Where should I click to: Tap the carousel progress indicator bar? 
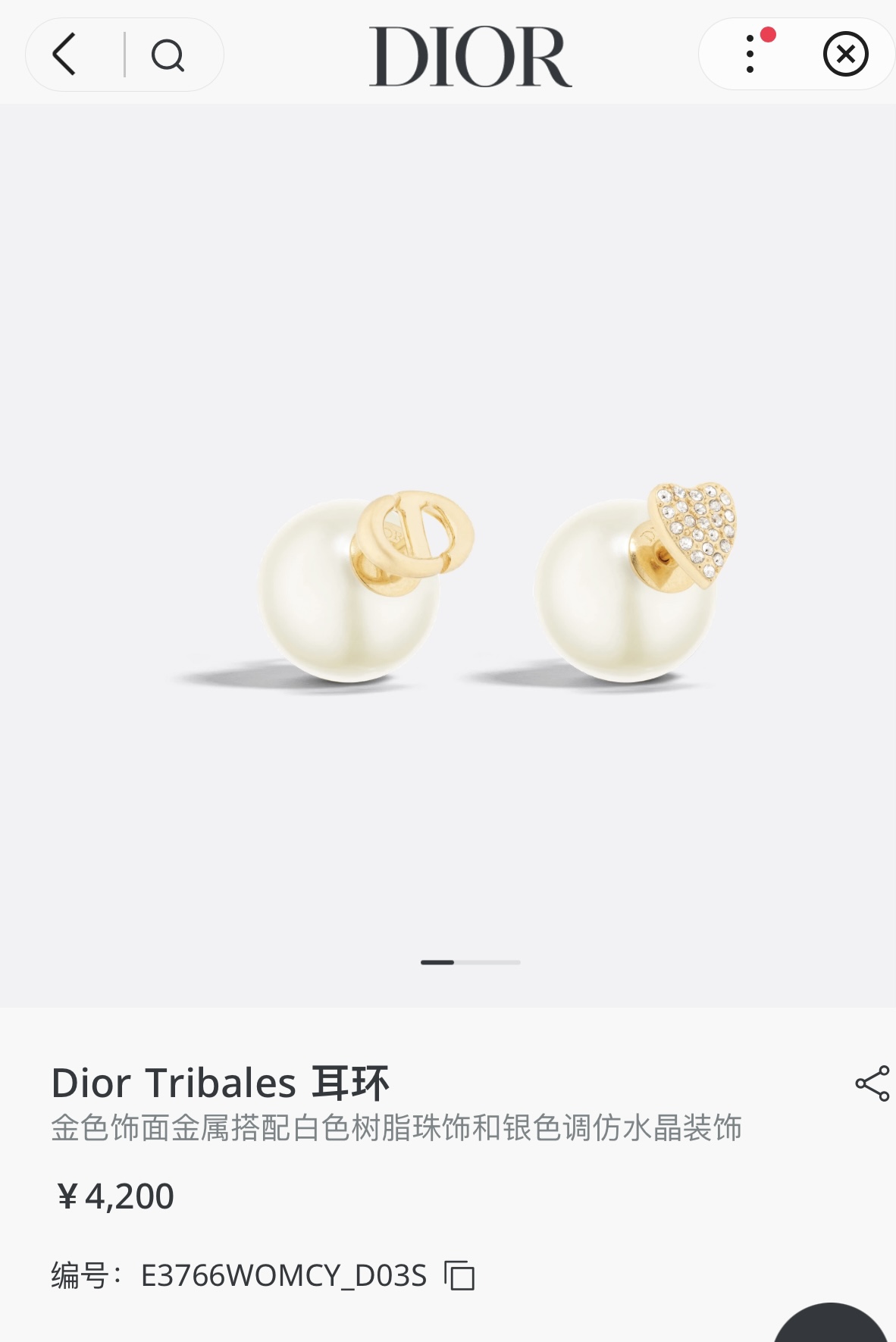[470, 962]
